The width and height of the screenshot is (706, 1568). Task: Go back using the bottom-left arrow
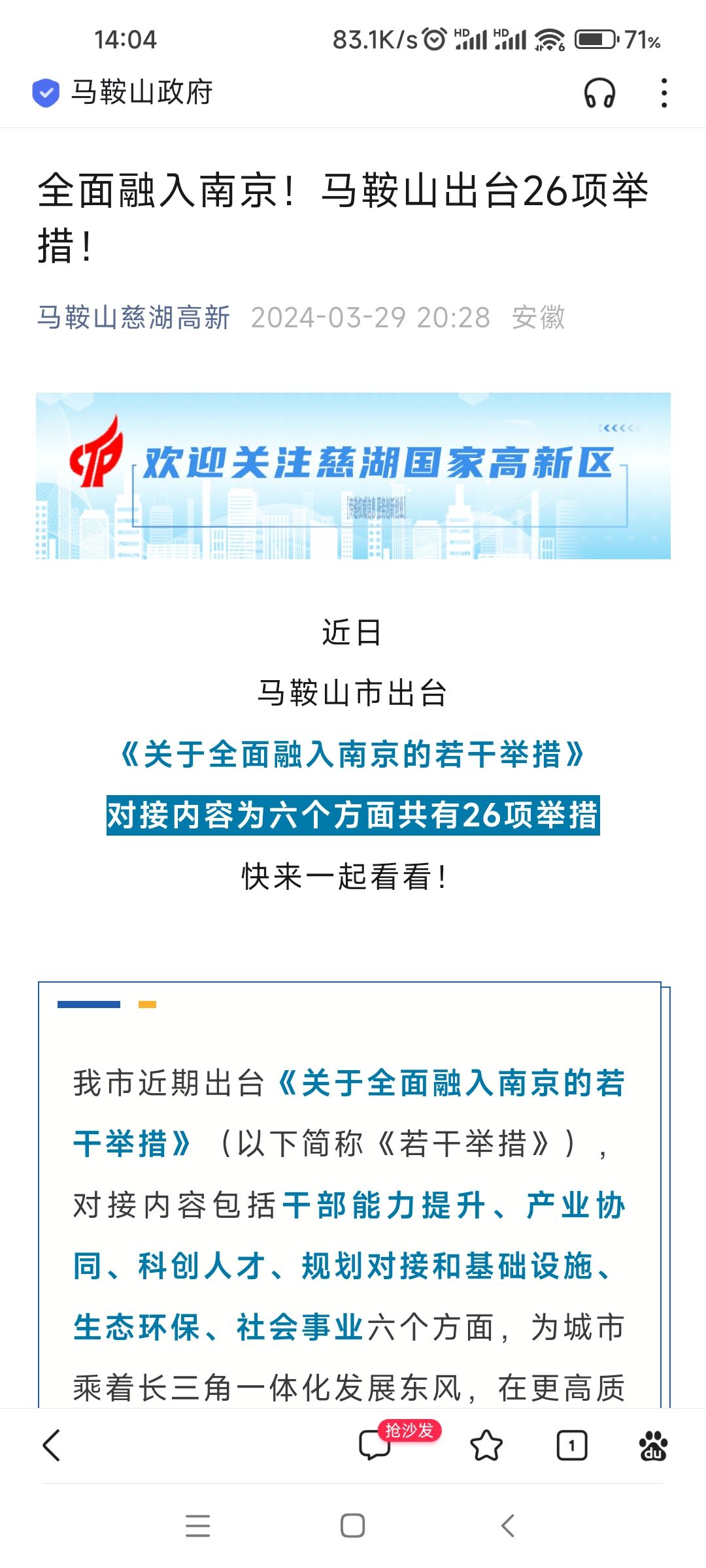click(x=52, y=1445)
